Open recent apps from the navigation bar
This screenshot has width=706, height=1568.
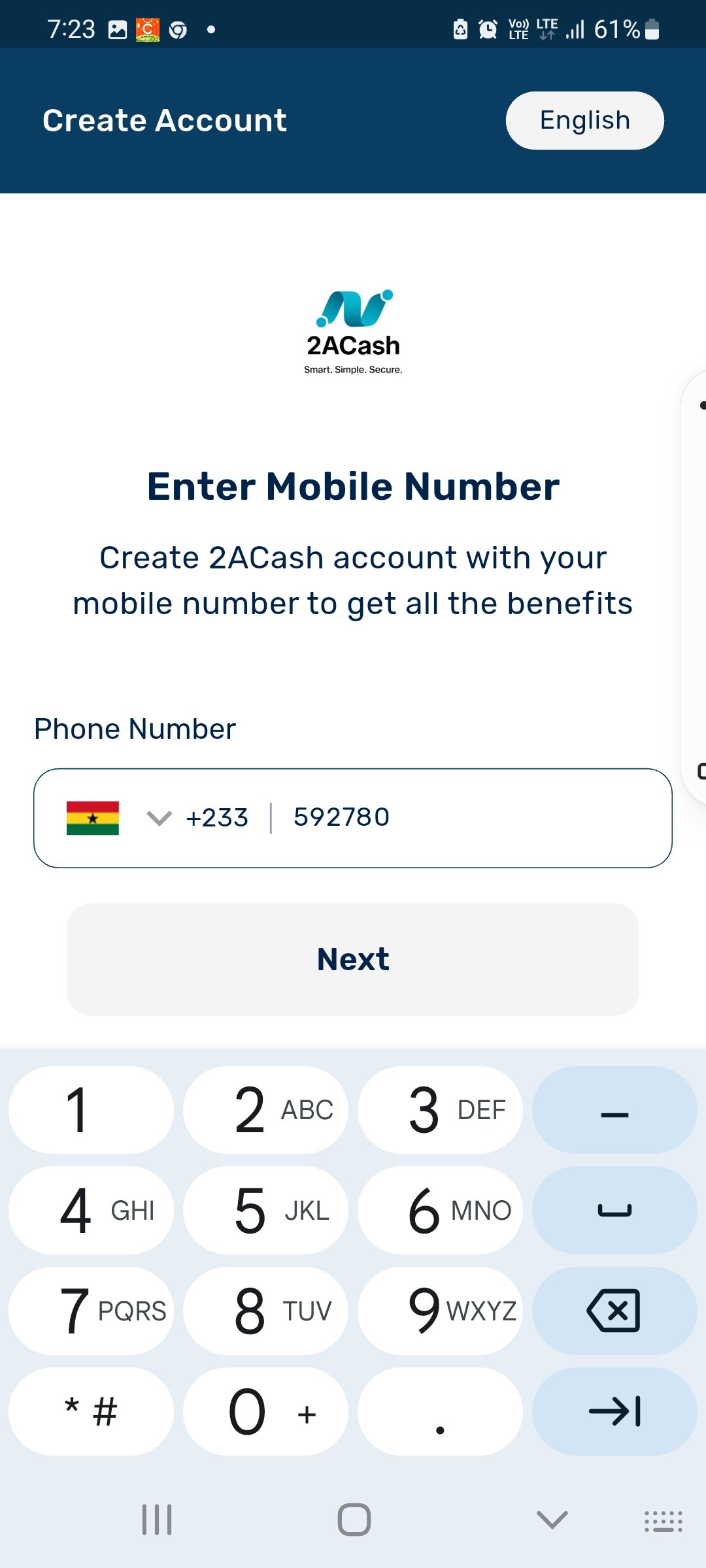click(x=157, y=1520)
